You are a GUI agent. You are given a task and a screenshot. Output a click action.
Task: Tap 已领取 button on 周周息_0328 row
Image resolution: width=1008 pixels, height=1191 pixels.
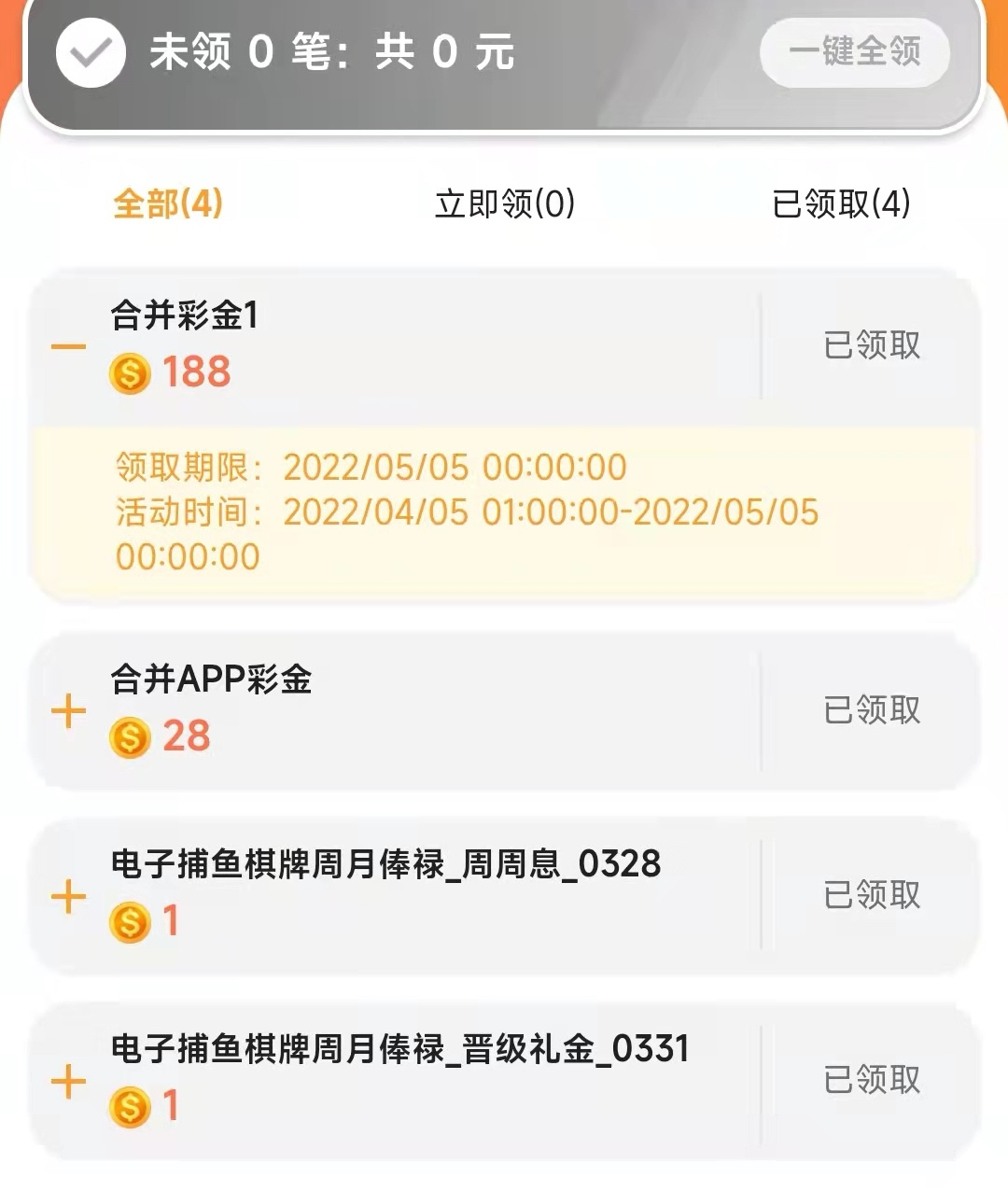872,895
